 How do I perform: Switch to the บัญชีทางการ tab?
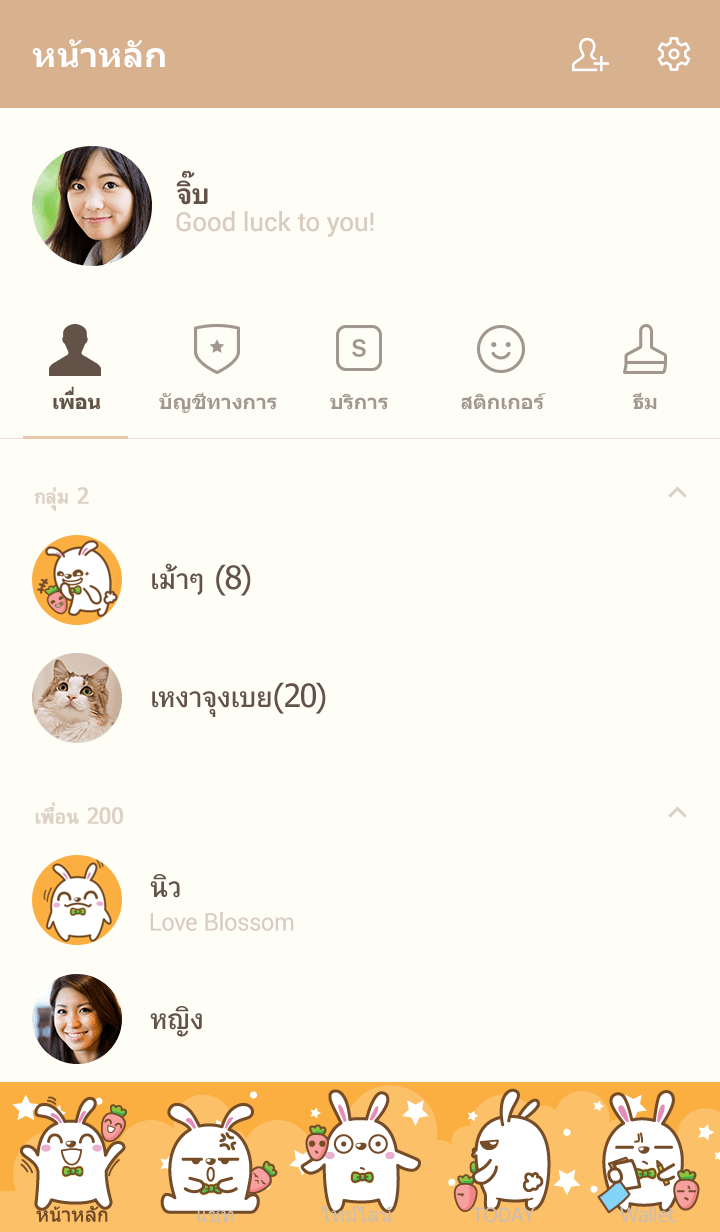[x=217, y=370]
